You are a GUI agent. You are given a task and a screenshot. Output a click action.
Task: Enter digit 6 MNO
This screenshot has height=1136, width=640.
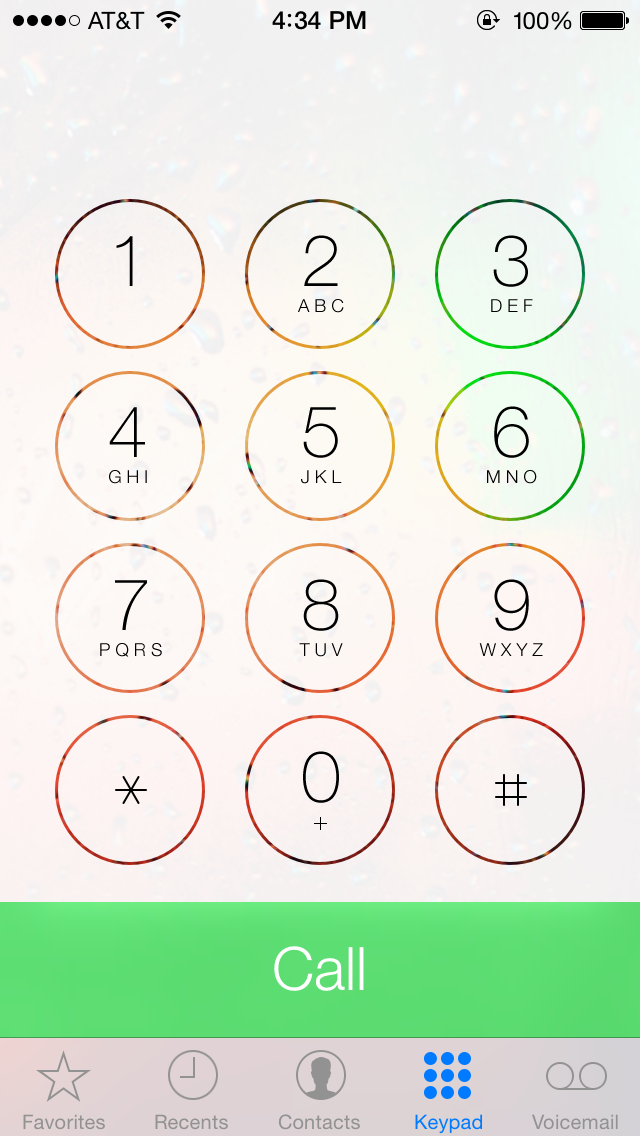coord(510,446)
